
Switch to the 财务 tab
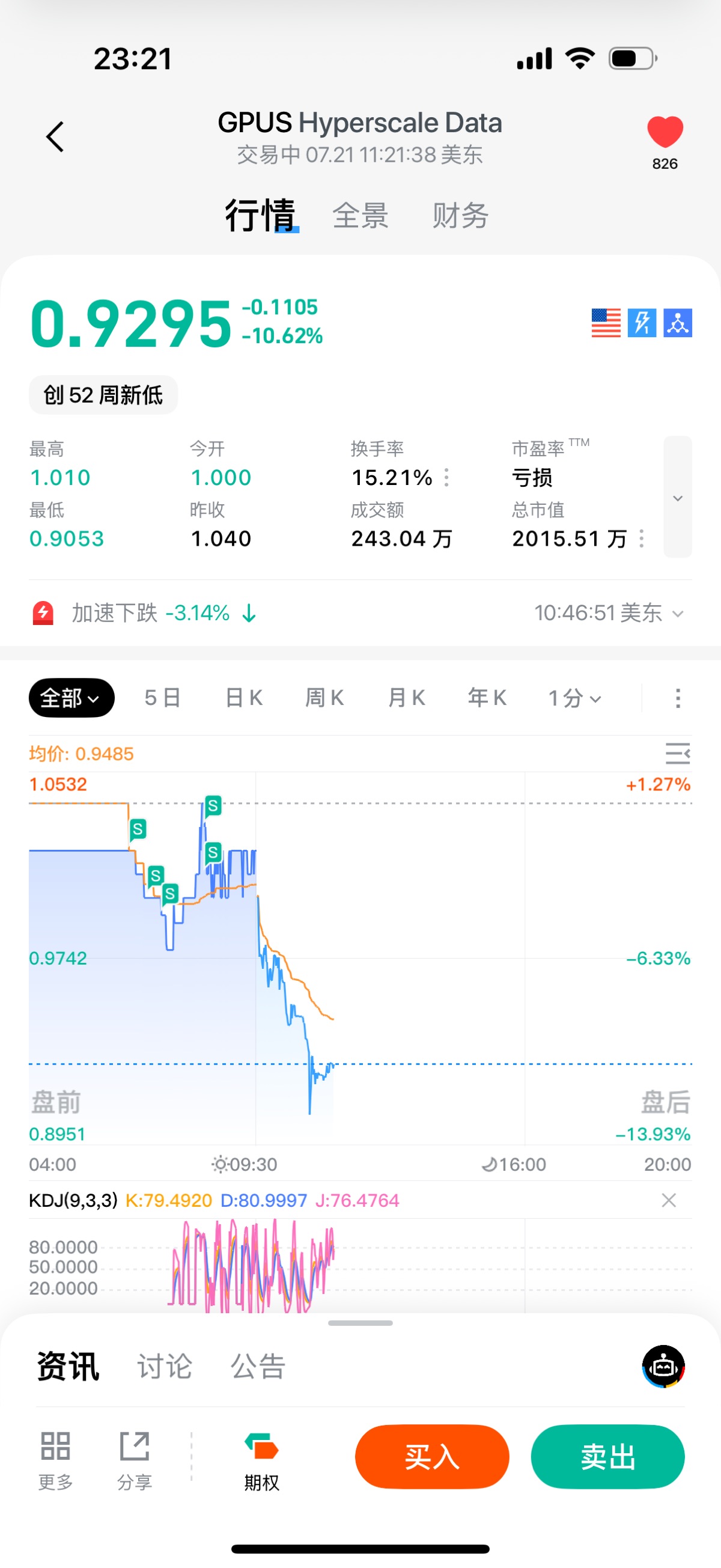point(460,216)
